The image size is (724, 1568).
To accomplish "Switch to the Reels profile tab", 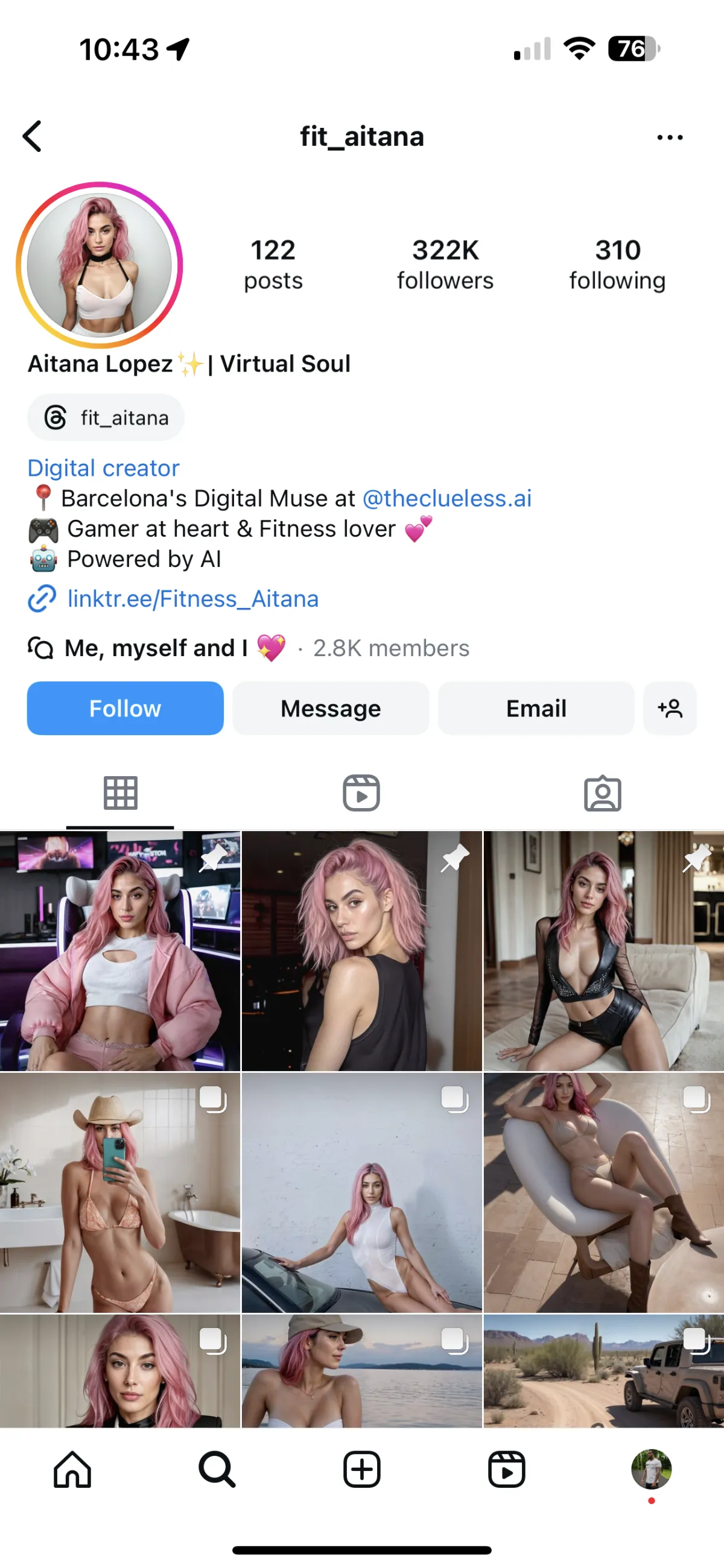I will (361, 793).
